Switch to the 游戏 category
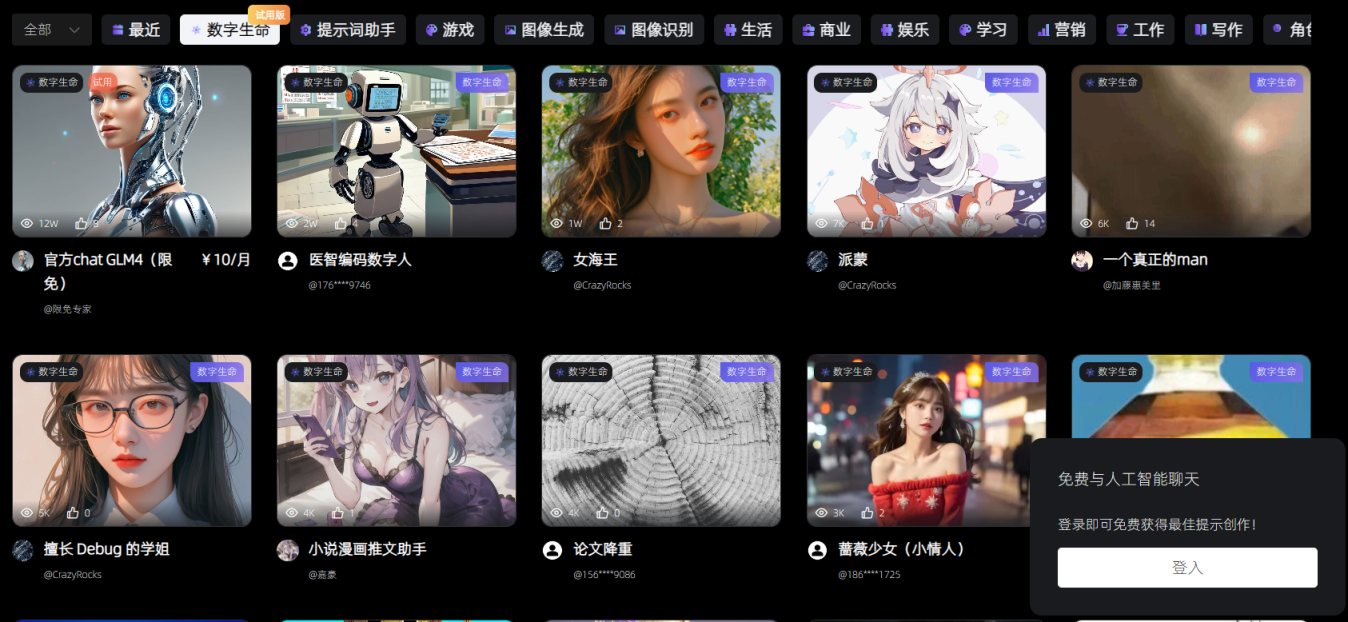The height and width of the screenshot is (622, 1348). (449, 30)
